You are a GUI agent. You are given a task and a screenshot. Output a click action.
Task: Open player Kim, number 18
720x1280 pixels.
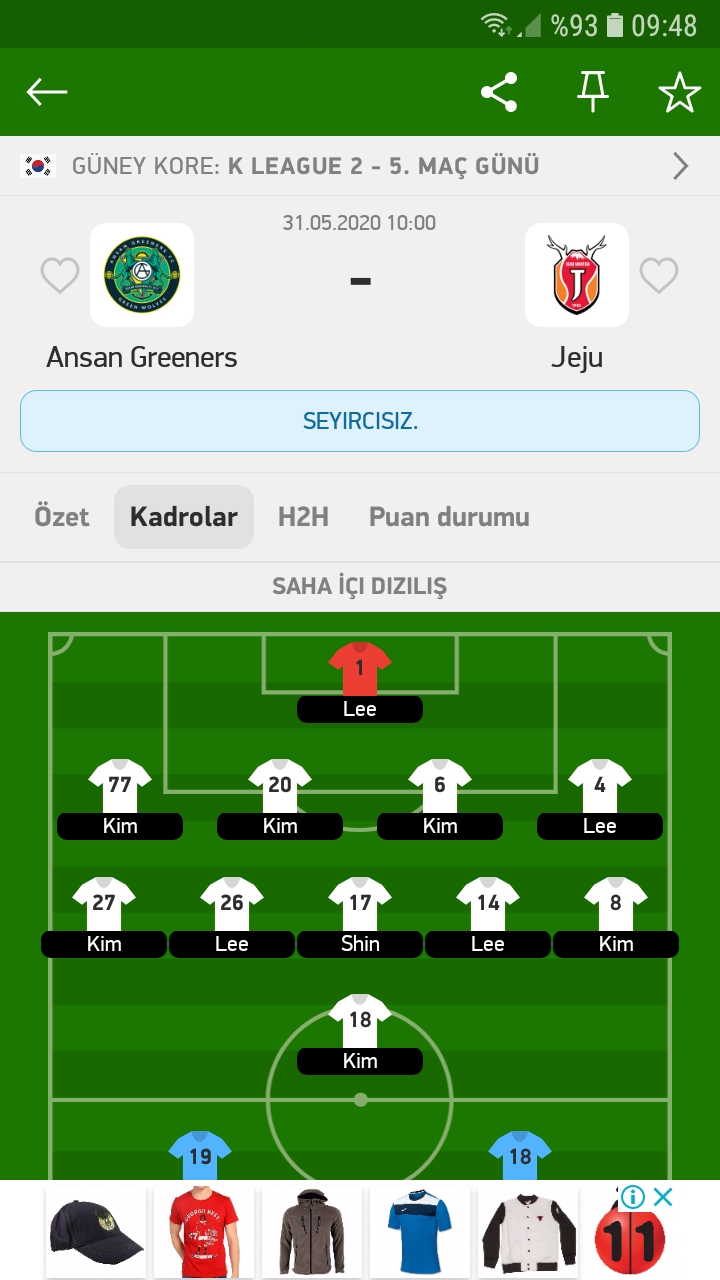[x=360, y=1034]
